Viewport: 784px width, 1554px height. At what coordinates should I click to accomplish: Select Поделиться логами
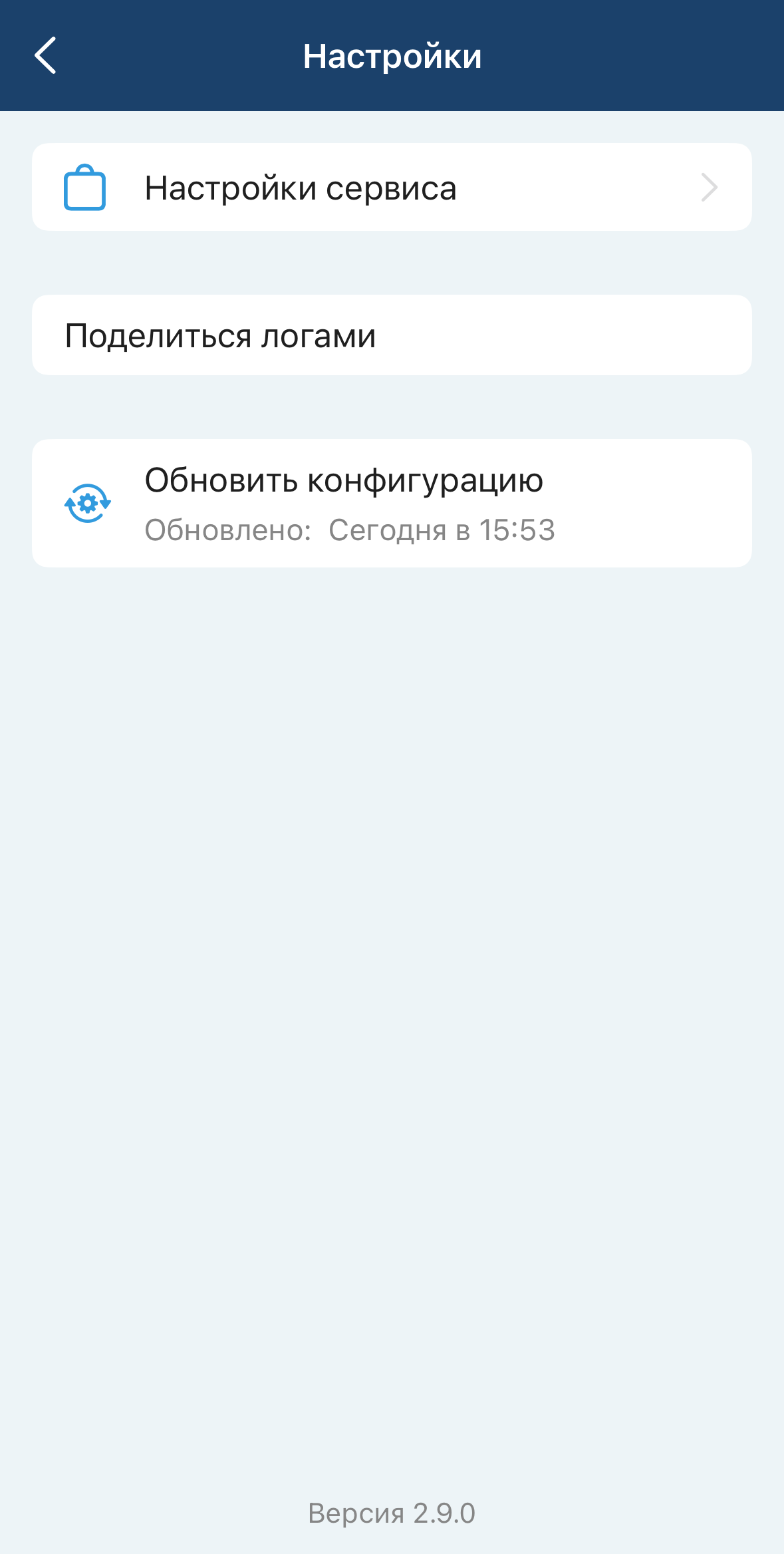(392, 335)
